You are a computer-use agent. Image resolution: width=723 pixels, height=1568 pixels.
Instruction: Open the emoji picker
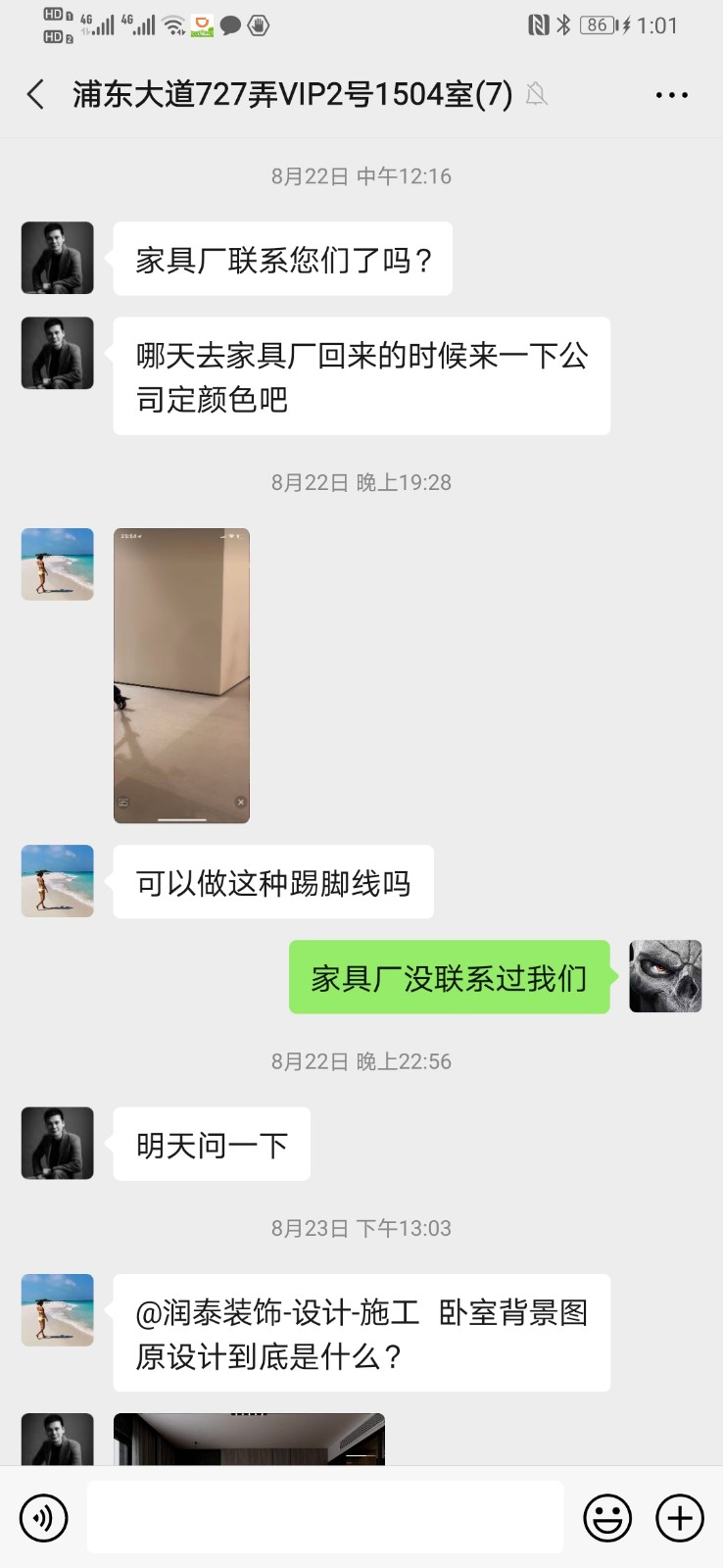[607, 1518]
